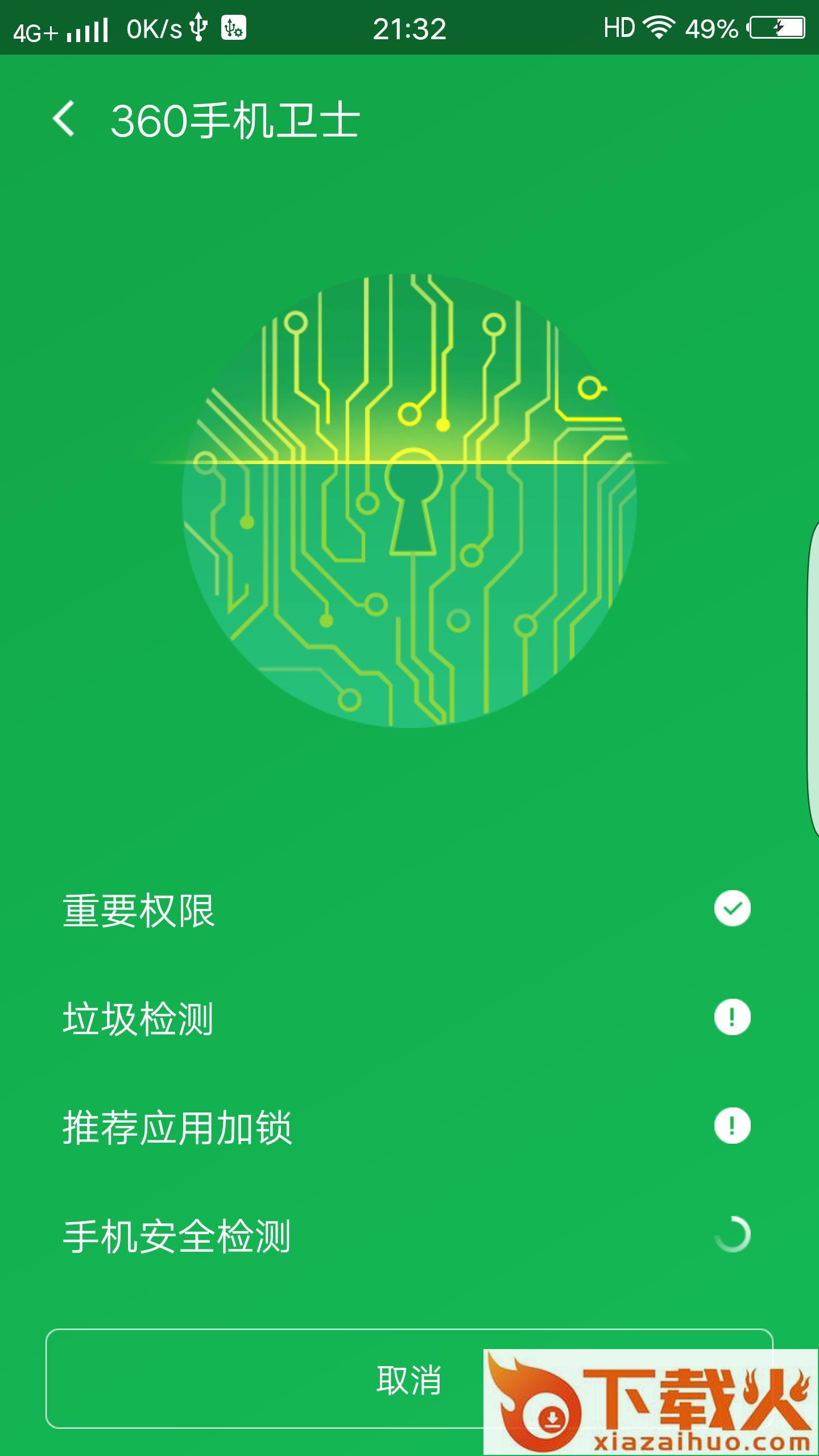819x1456 pixels.
Task: Tap 取消 to cancel the scan
Action: coord(408,1379)
